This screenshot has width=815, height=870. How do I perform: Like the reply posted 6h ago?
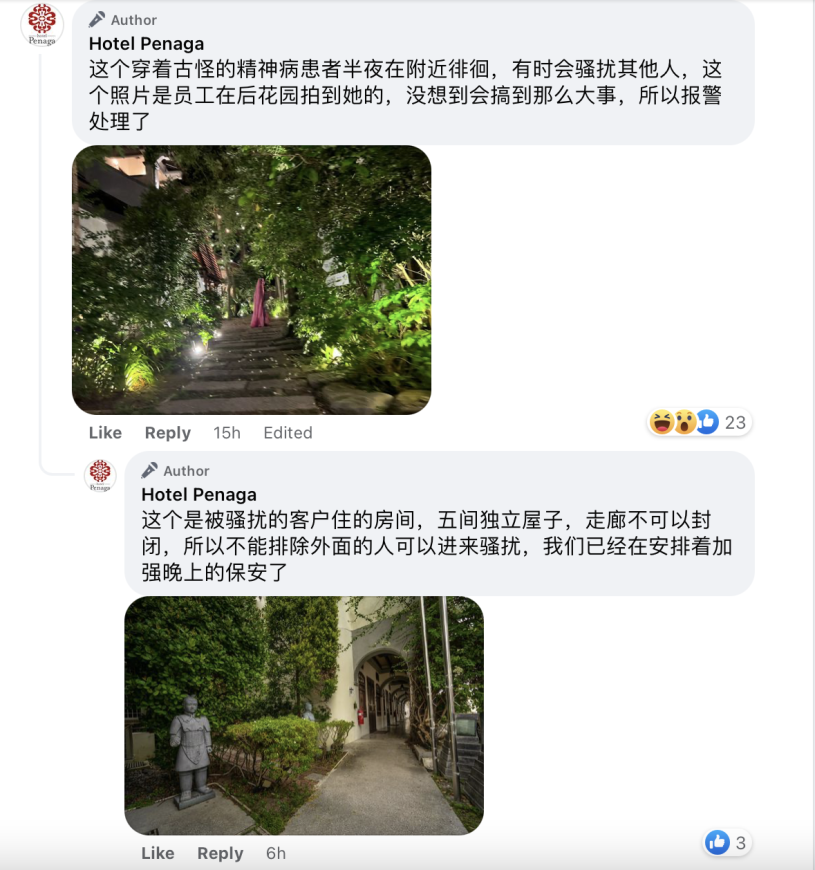pyautogui.click(x=157, y=853)
